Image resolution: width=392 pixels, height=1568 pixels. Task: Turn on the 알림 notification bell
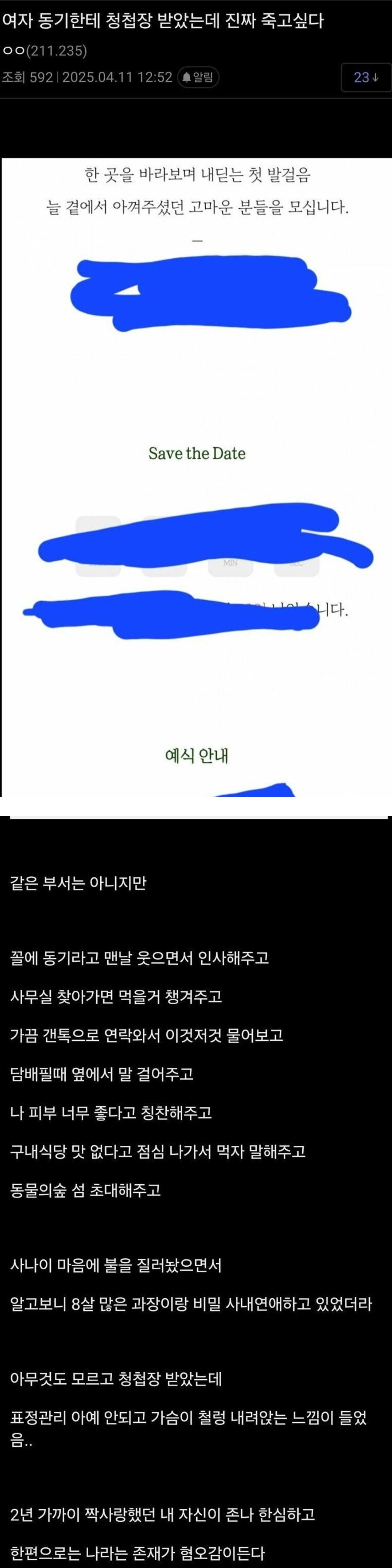(x=198, y=77)
